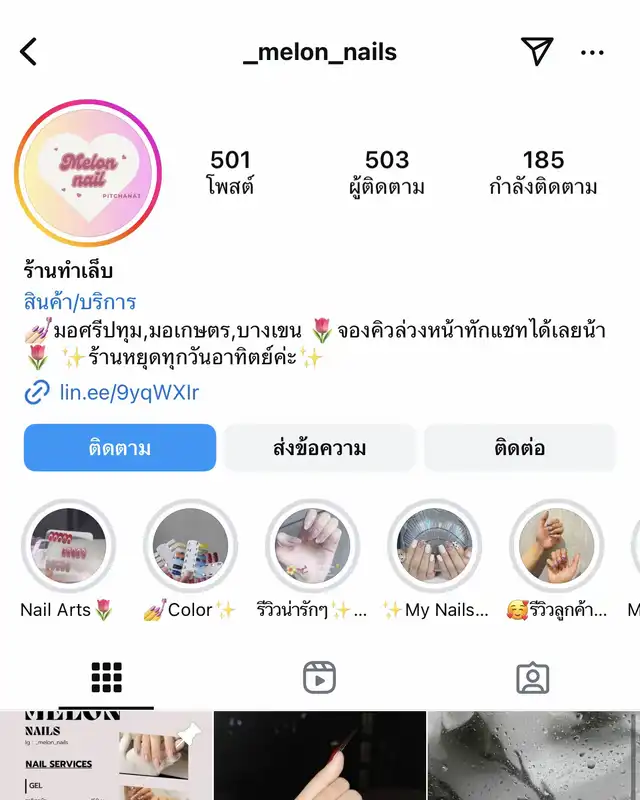The image size is (640, 800).
Task: Open the Nail Arts highlight
Action: coord(68,546)
